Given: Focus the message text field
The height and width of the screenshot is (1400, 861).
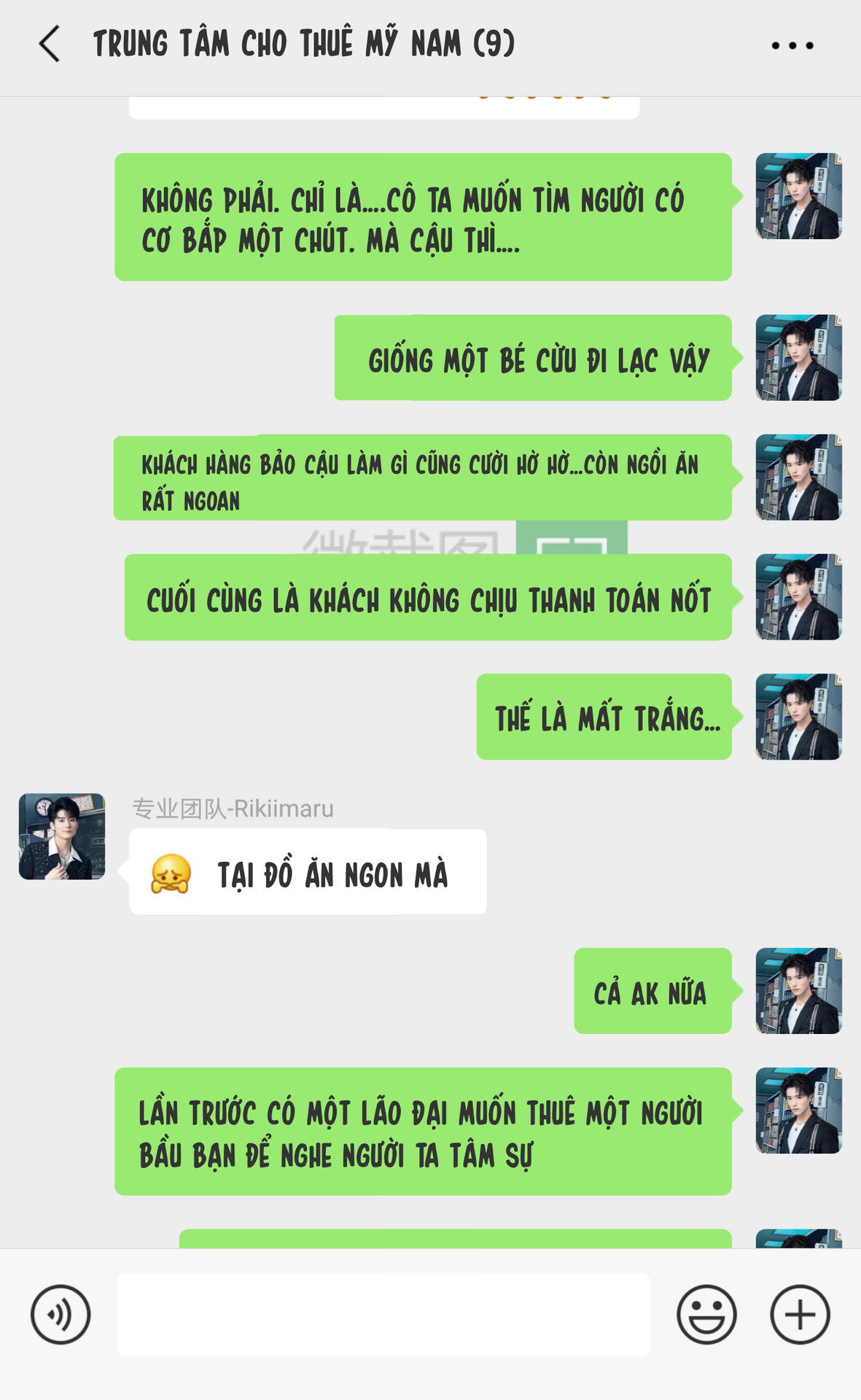Looking at the screenshot, I should click(x=383, y=1315).
